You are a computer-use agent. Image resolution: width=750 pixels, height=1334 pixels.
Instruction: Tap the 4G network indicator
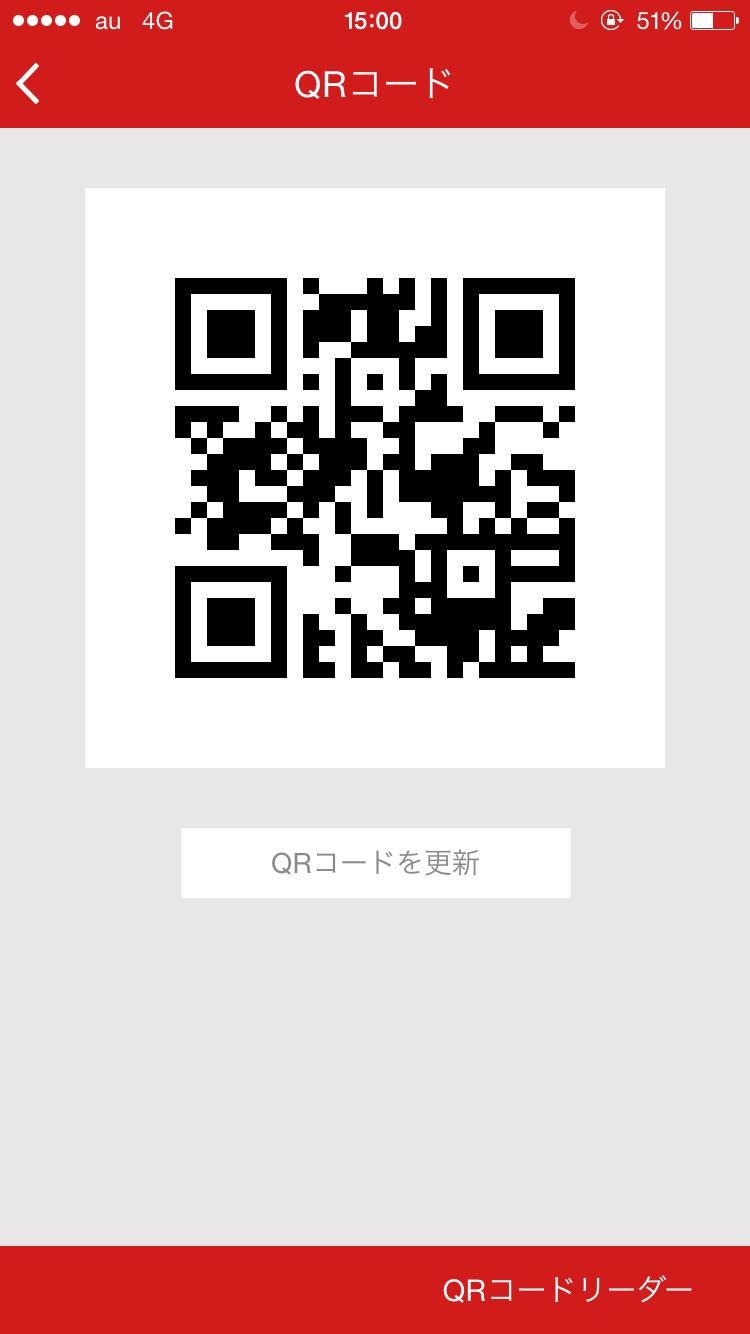coord(156,20)
